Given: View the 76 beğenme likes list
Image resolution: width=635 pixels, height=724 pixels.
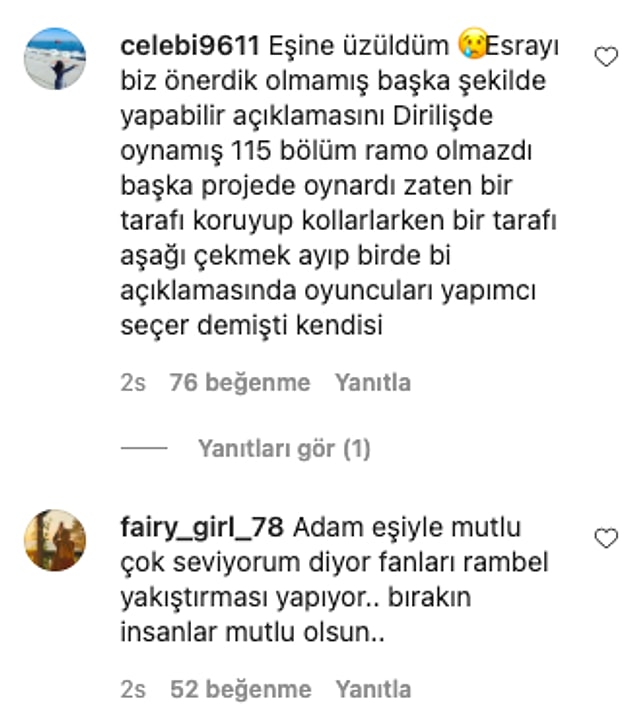Looking at the screenshot, I should (240, 383).
